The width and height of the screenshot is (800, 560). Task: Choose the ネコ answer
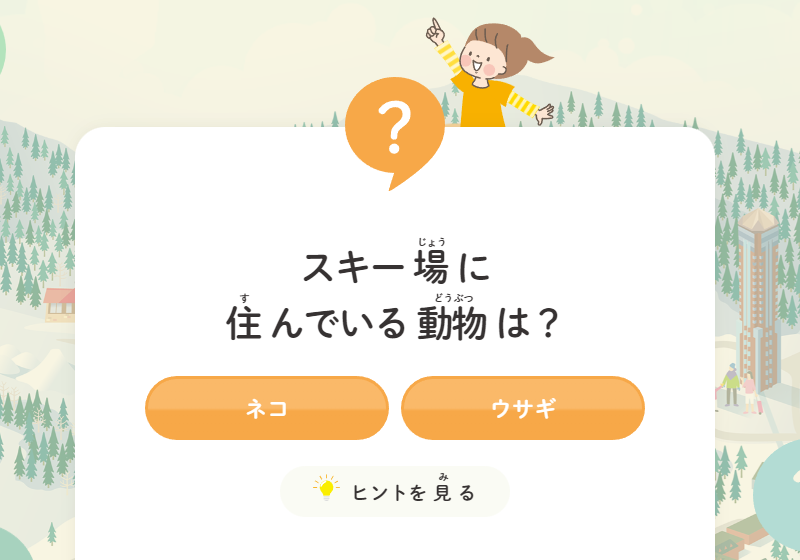[266, 408]
